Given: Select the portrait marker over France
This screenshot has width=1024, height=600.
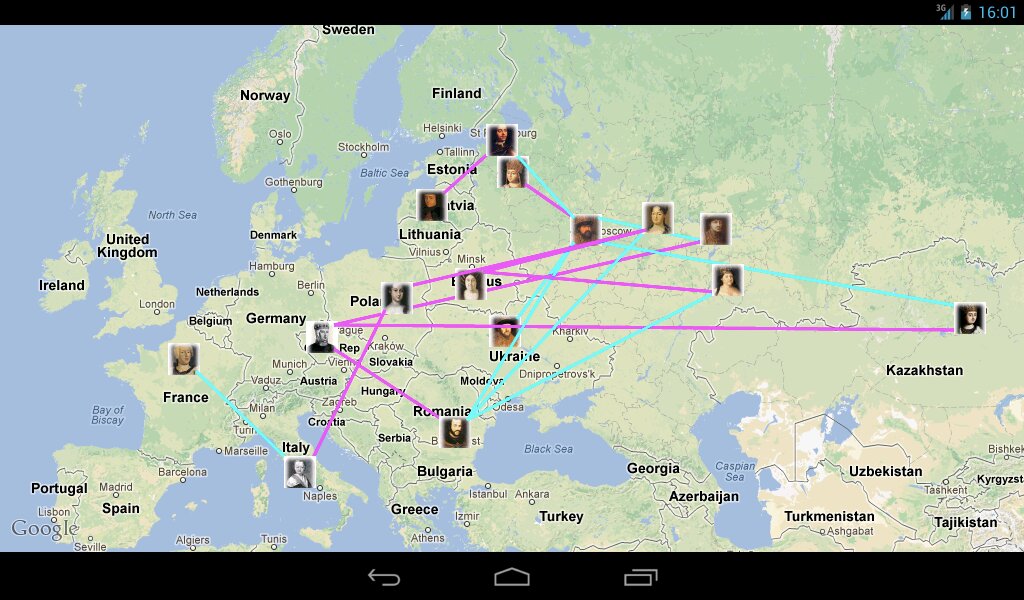Looking at the screenshot, I should [x=183, y=360].
